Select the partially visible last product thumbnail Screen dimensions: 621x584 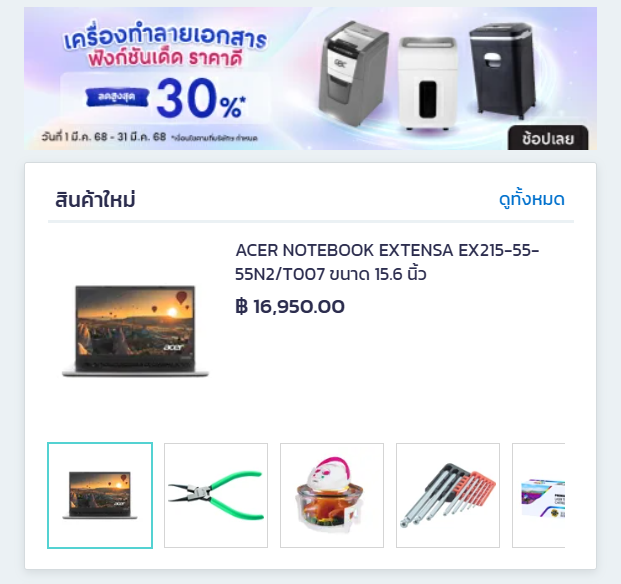540,495
